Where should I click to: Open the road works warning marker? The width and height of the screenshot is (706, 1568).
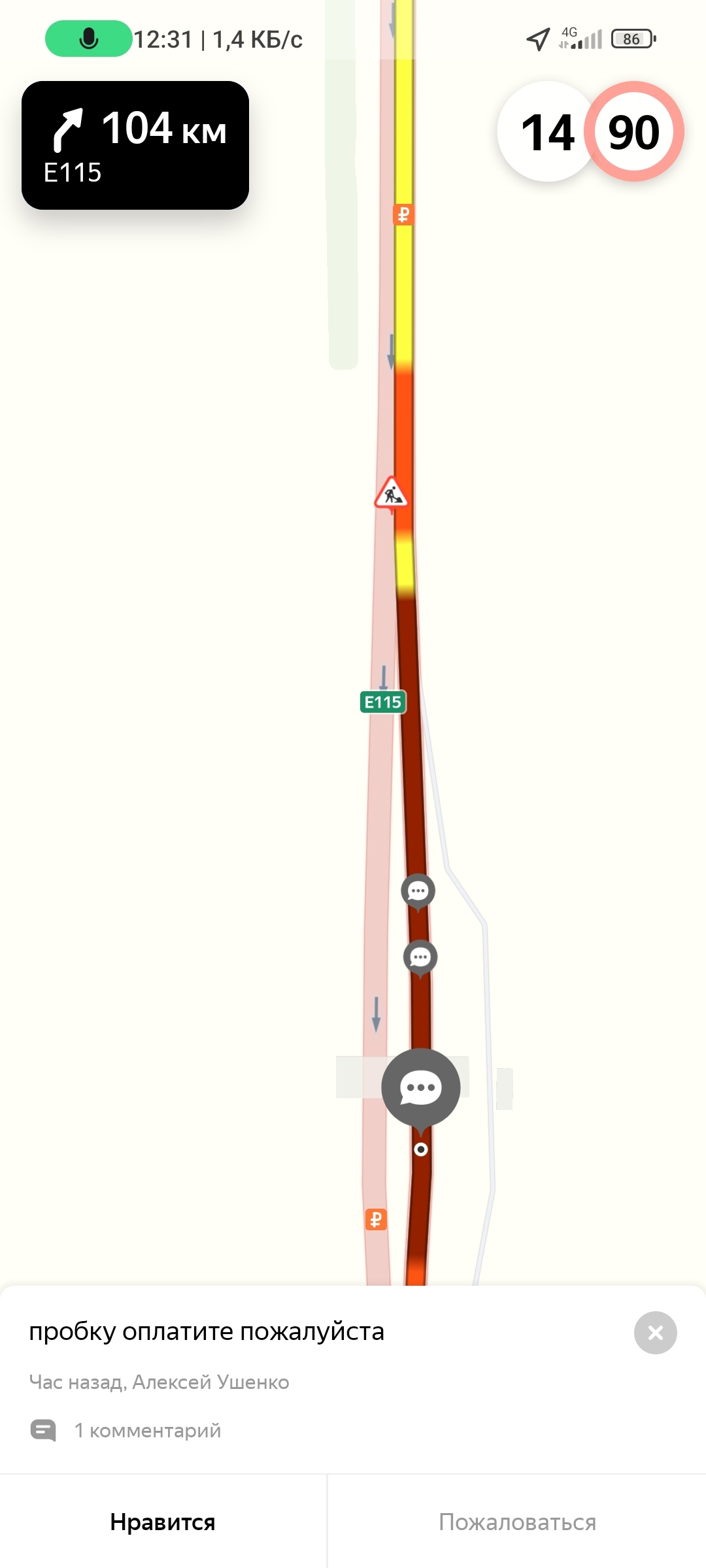(391, 493)
